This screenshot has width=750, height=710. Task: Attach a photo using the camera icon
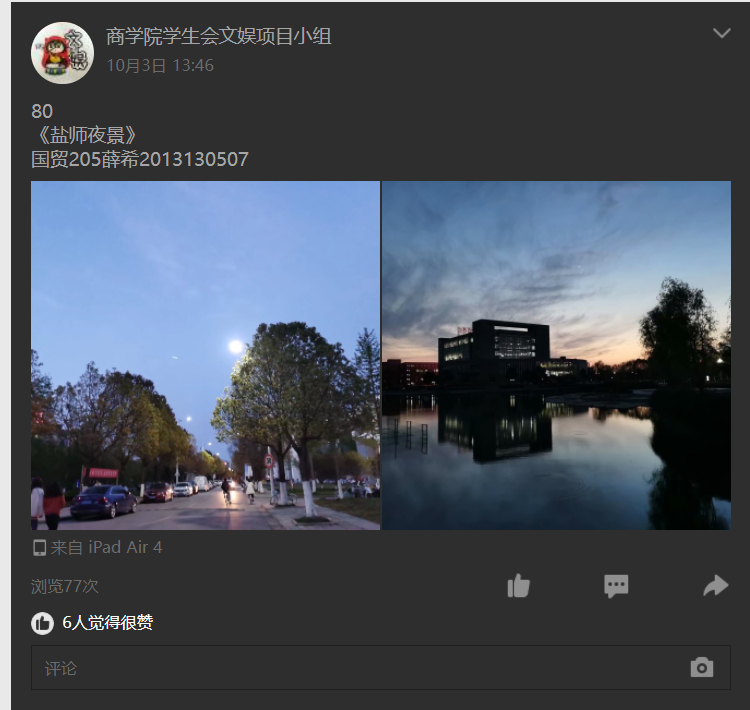pos(702,667)
